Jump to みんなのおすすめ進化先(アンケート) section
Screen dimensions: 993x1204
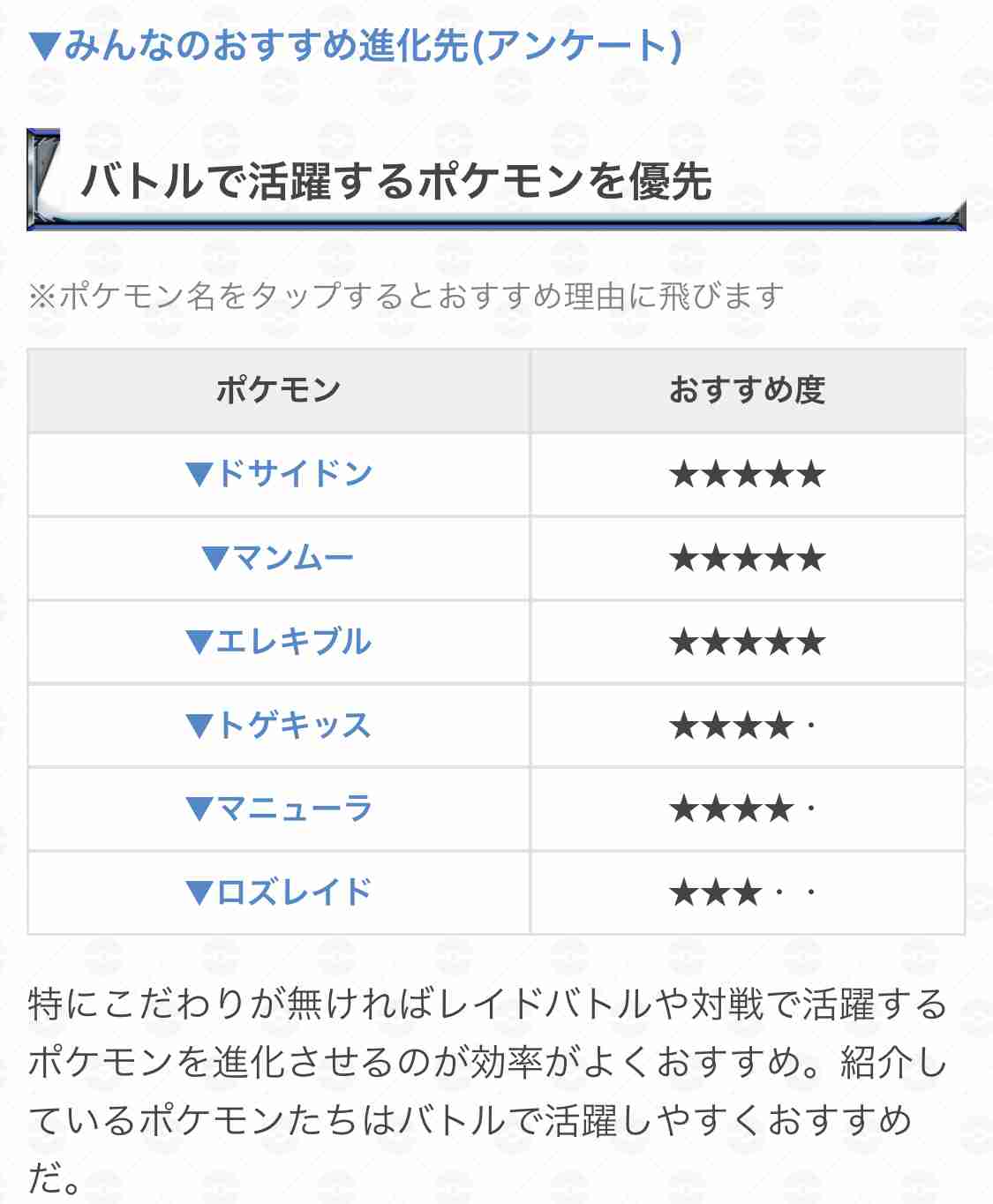[355, 46]
